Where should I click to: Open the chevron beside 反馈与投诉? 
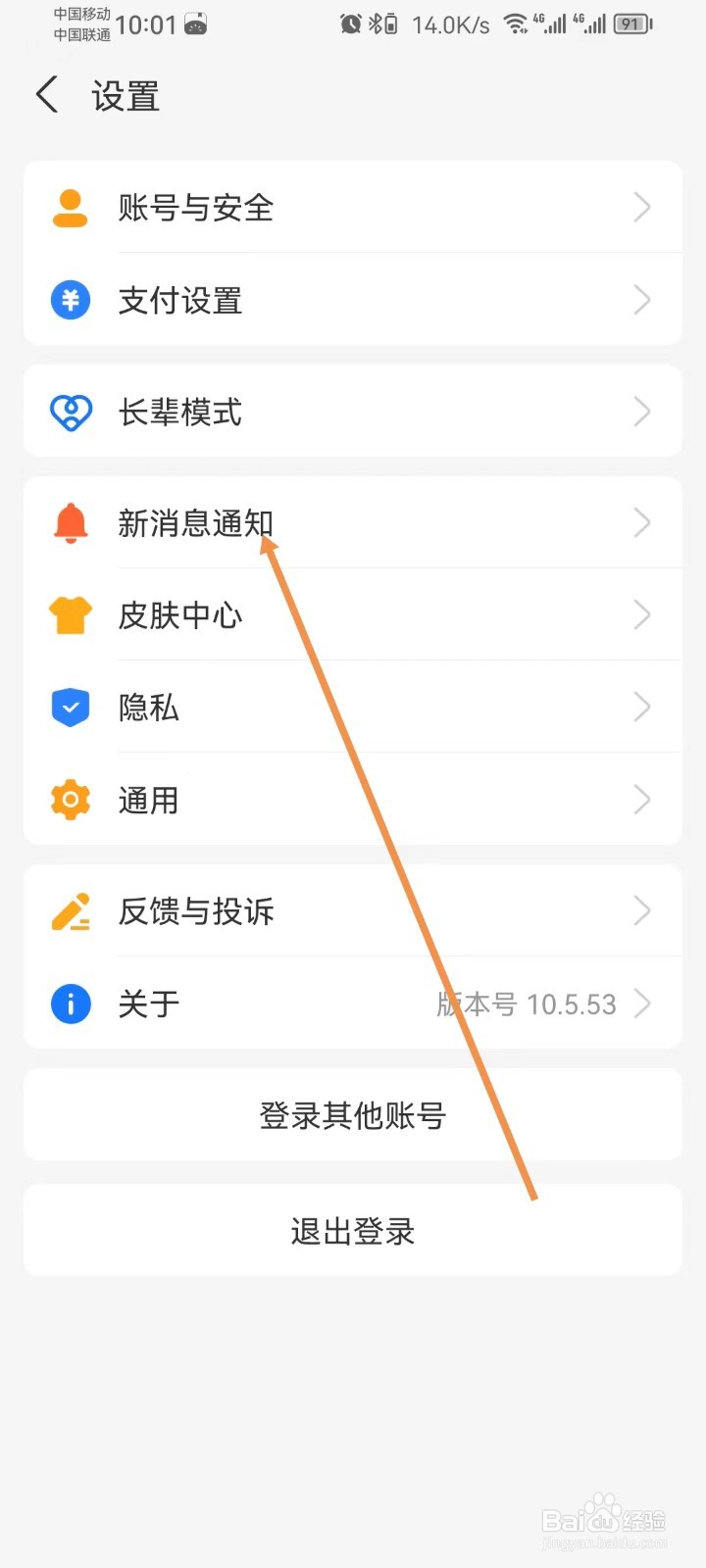point(642,911)
